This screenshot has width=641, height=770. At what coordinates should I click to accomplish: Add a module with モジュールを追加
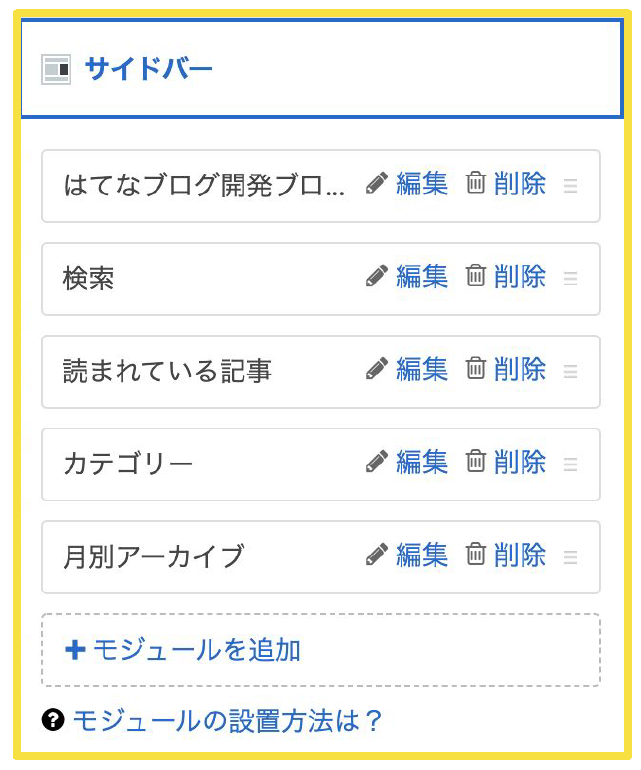[x=183, y=650]
